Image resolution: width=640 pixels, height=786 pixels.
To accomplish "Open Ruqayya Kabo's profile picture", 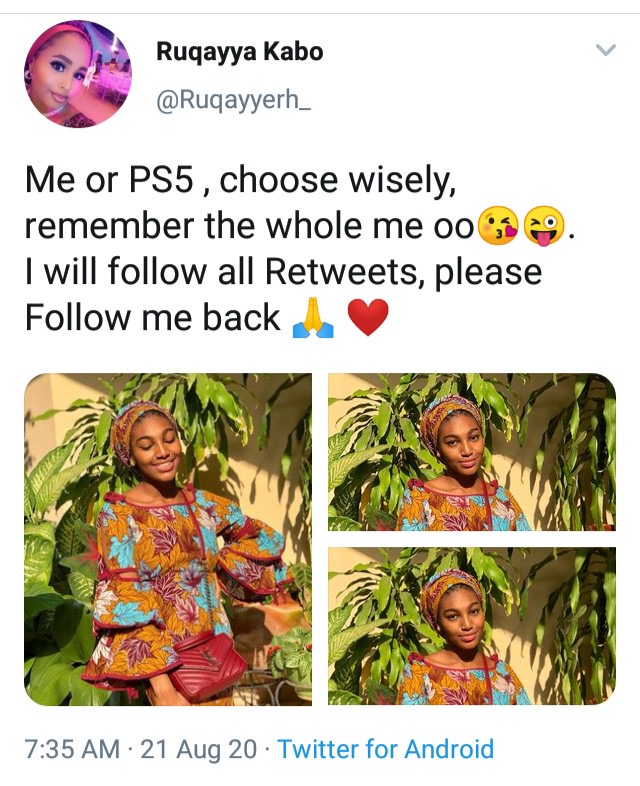I will [x=78, y=74].
